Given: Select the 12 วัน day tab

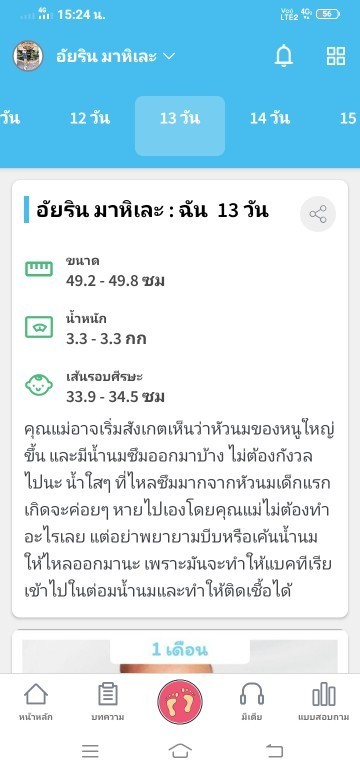Looking at the screenshot, I should pyautogui.click(x=90, y=119).
